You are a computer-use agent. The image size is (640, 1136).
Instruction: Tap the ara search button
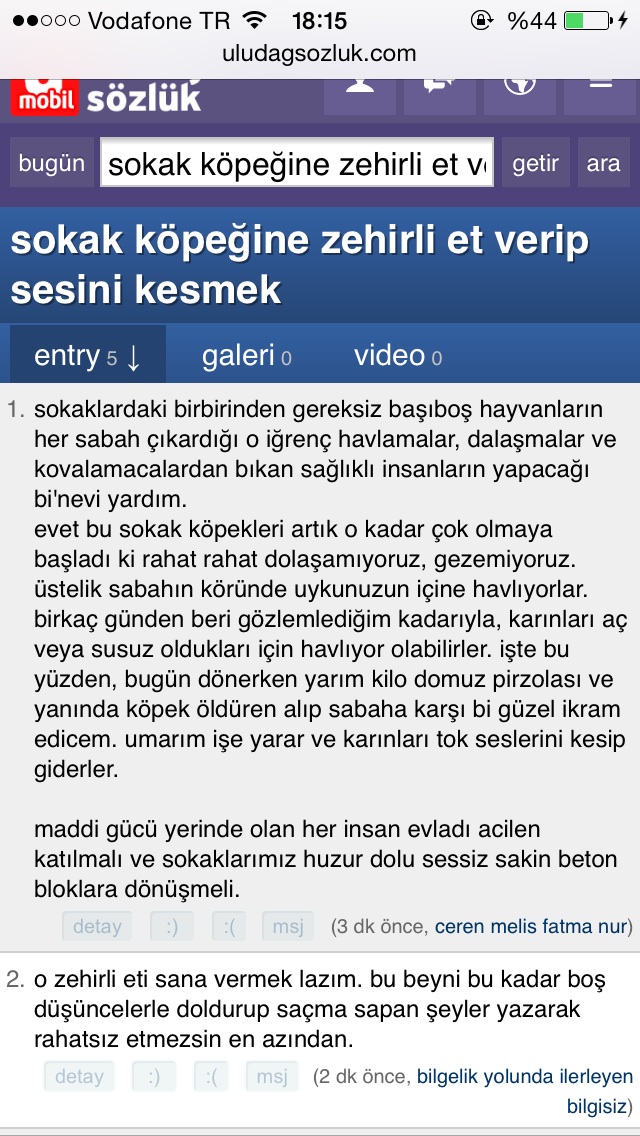603,163
